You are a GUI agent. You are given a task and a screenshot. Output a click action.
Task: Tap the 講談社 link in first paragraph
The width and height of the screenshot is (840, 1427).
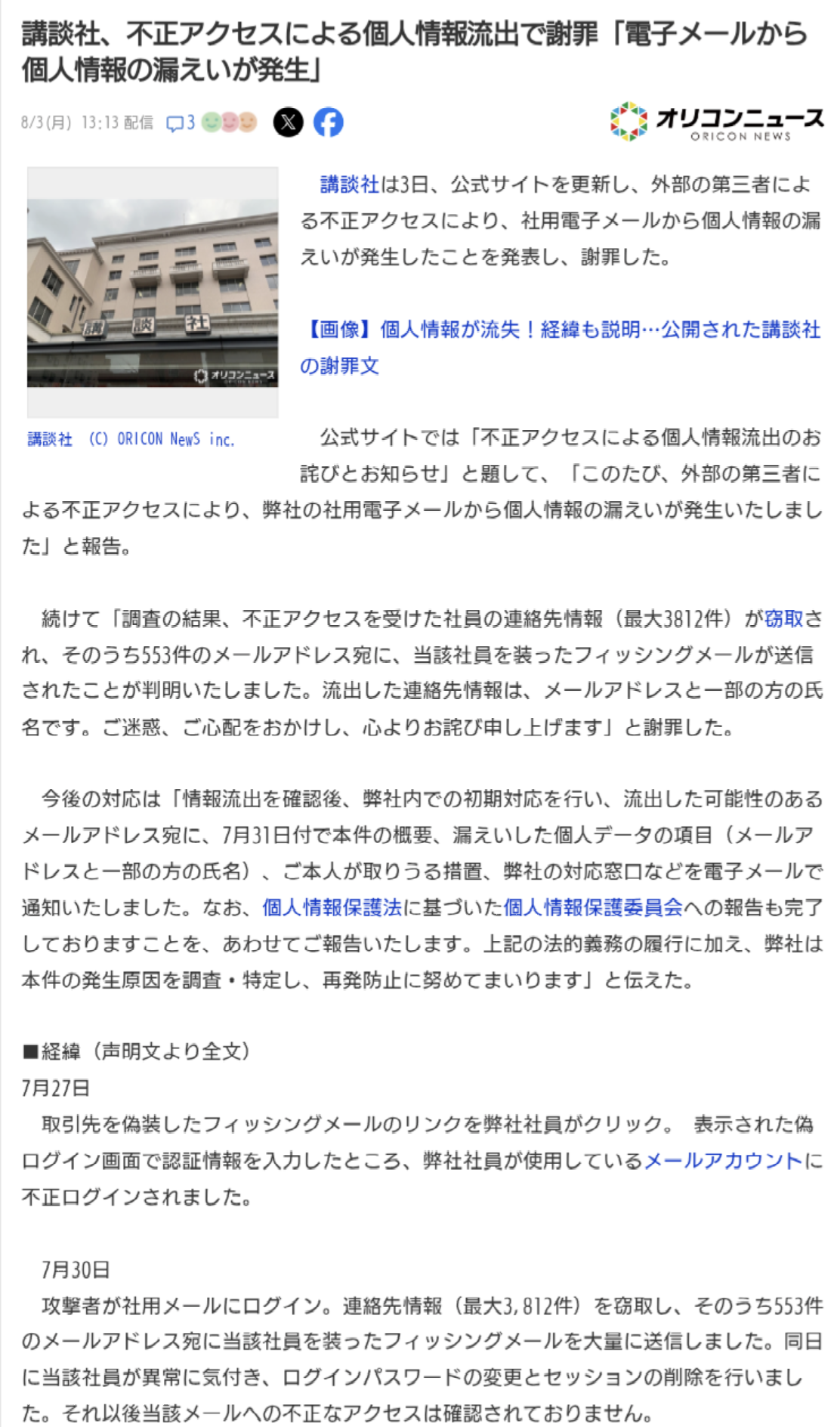click(x=350, y=184)
